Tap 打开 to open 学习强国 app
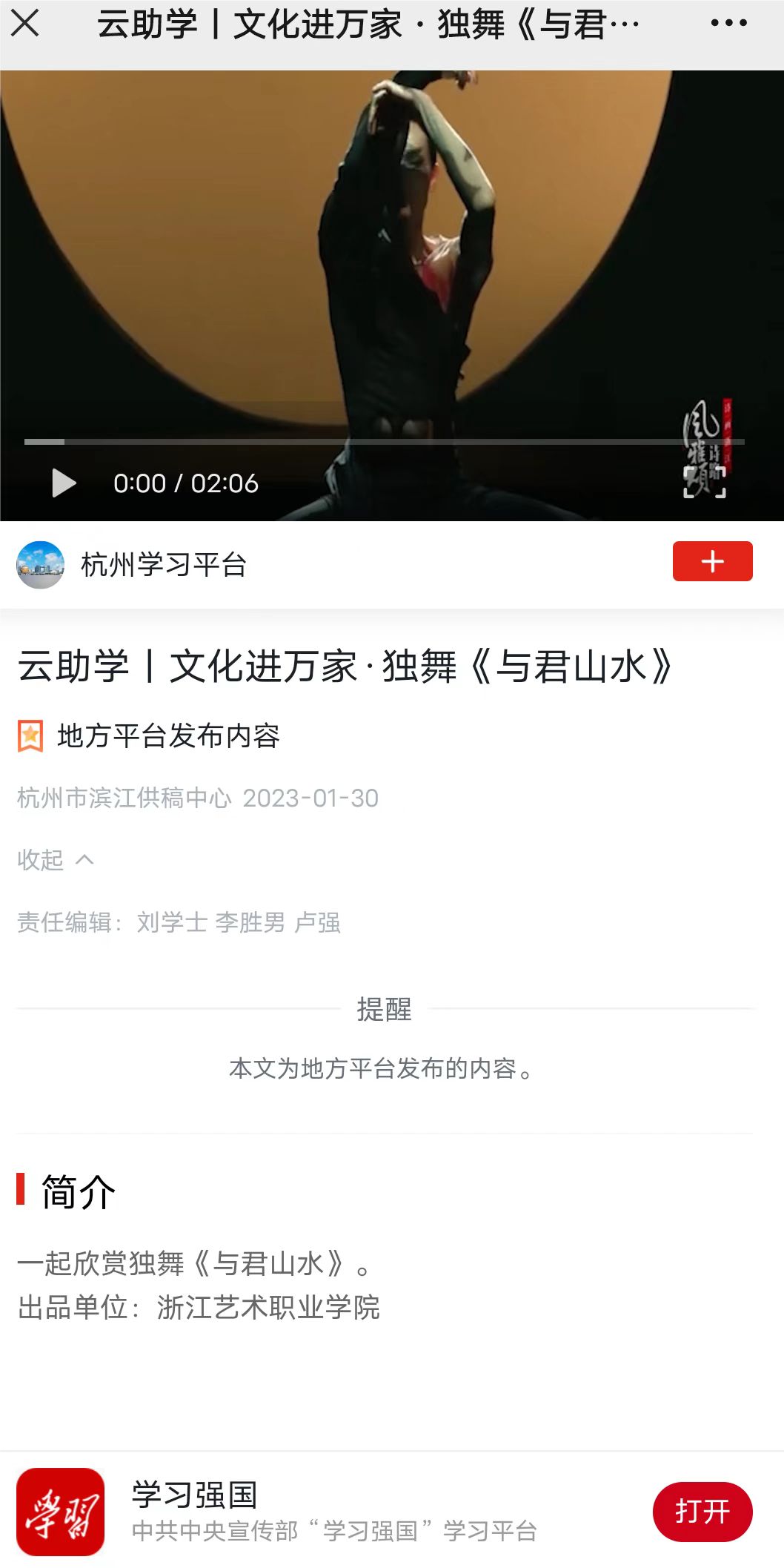The height and width of the screenshot is (1568, 784). tap(702, 1511)
